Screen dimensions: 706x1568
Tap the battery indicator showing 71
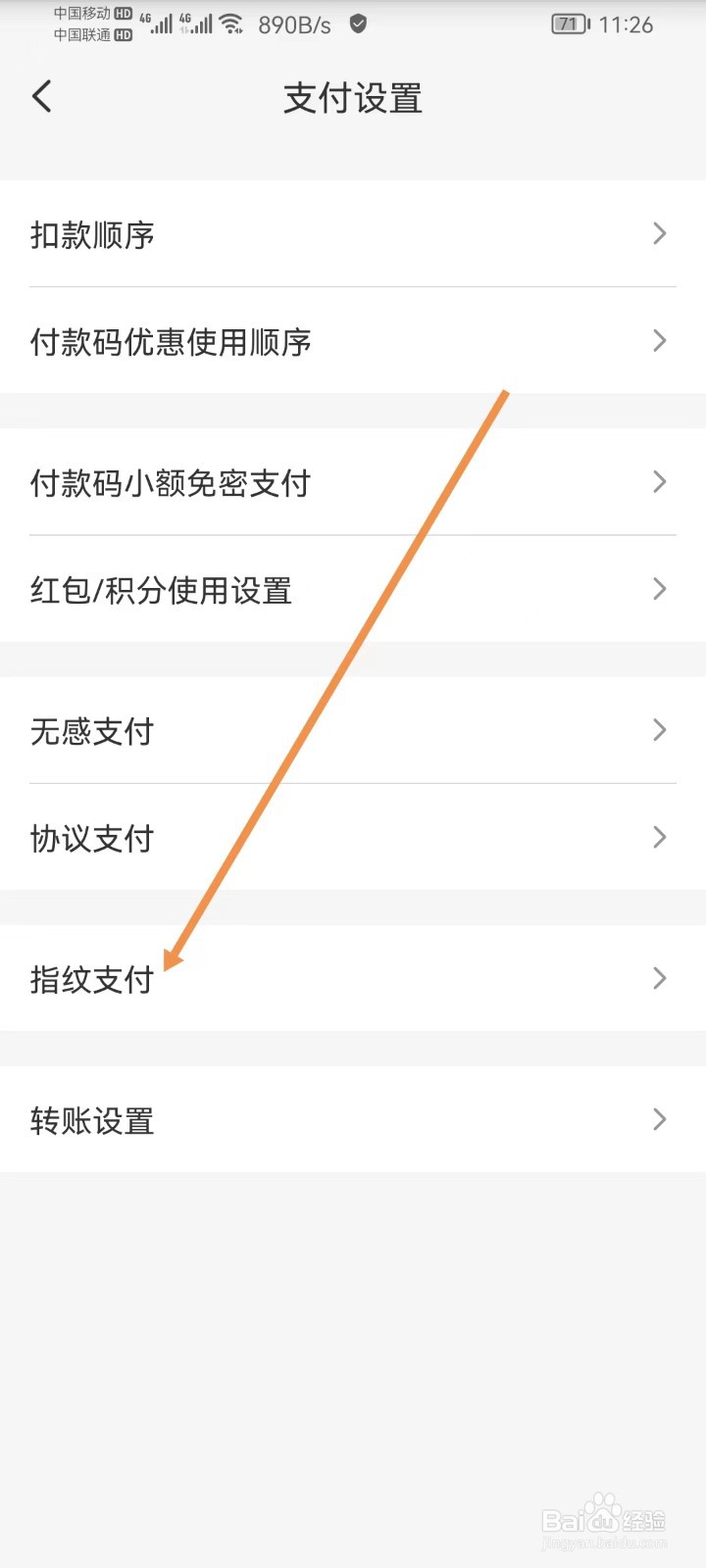pyautogui.click(x=569, y=25)
